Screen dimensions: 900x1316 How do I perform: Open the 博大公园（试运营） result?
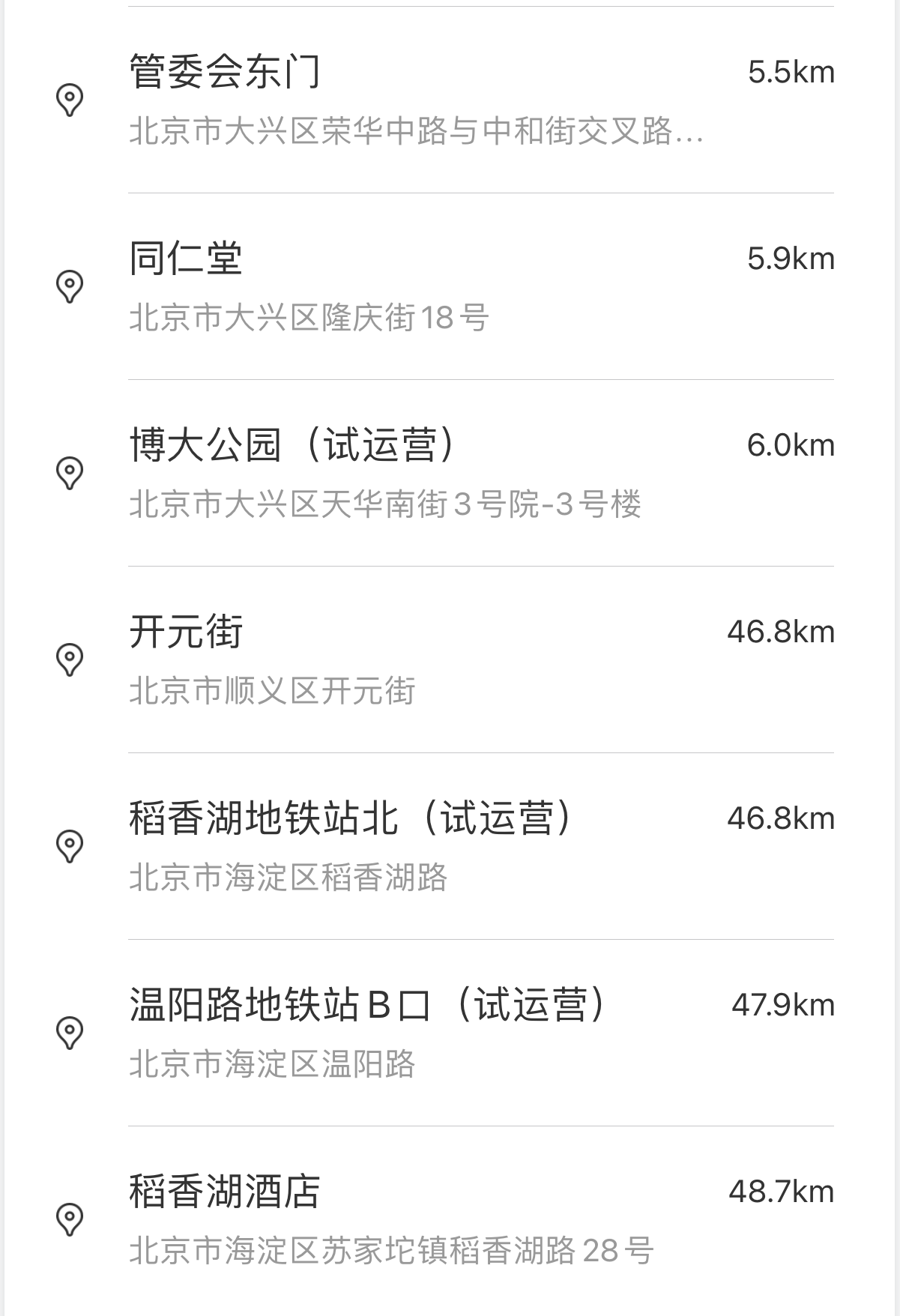[450, 473]
